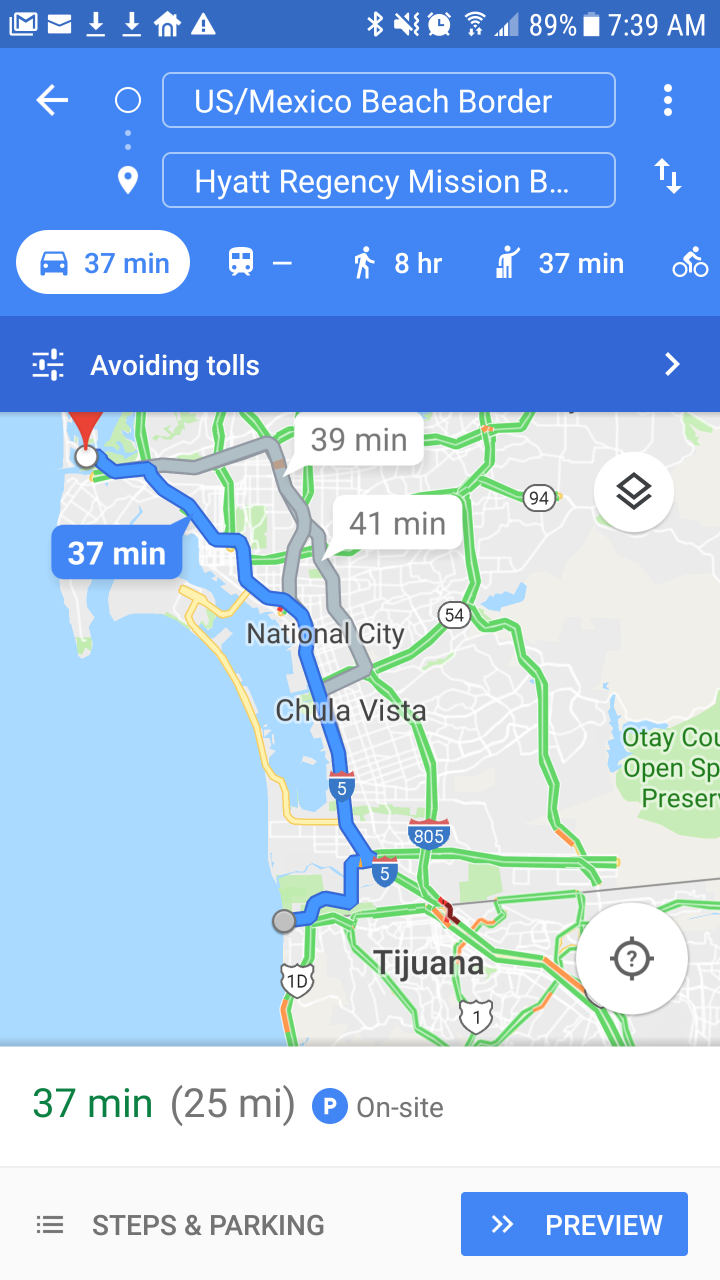Switch to the cycling mode tab
720x1280 pixels.
[690, 263]
